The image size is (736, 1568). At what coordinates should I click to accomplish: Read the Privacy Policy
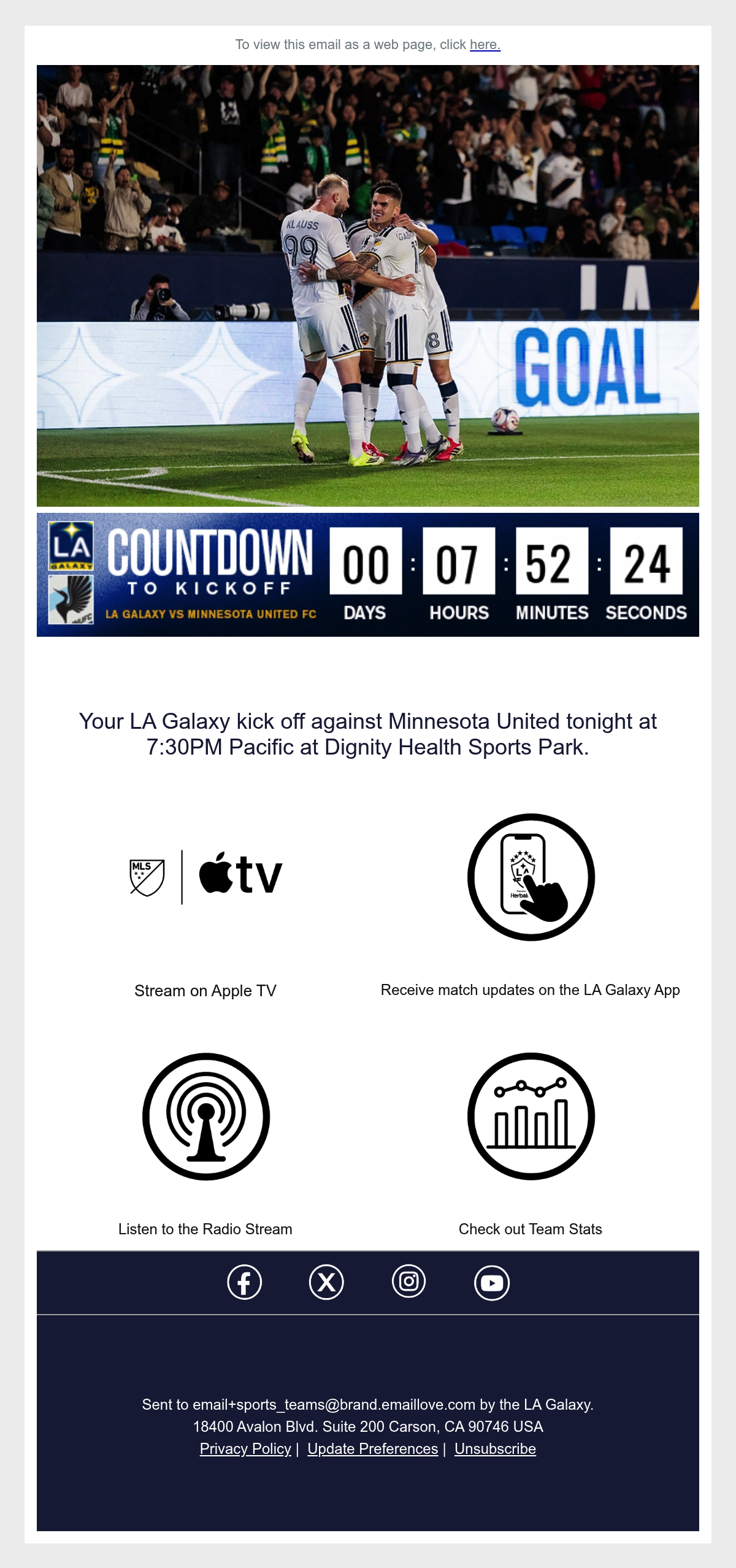point(245,1448)
